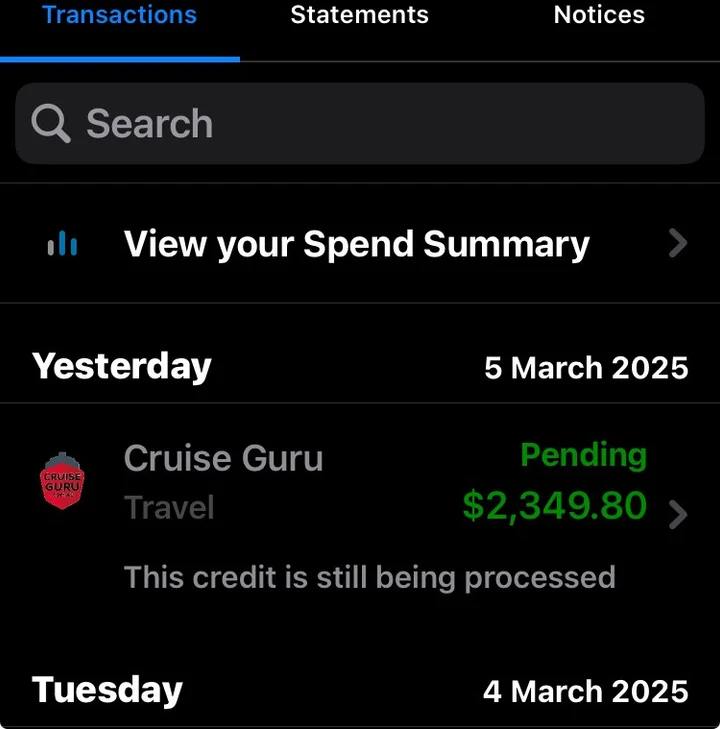Viewport: 720px width, 729px height.
Task: Click the Travel category label
Action: [168, 508]
